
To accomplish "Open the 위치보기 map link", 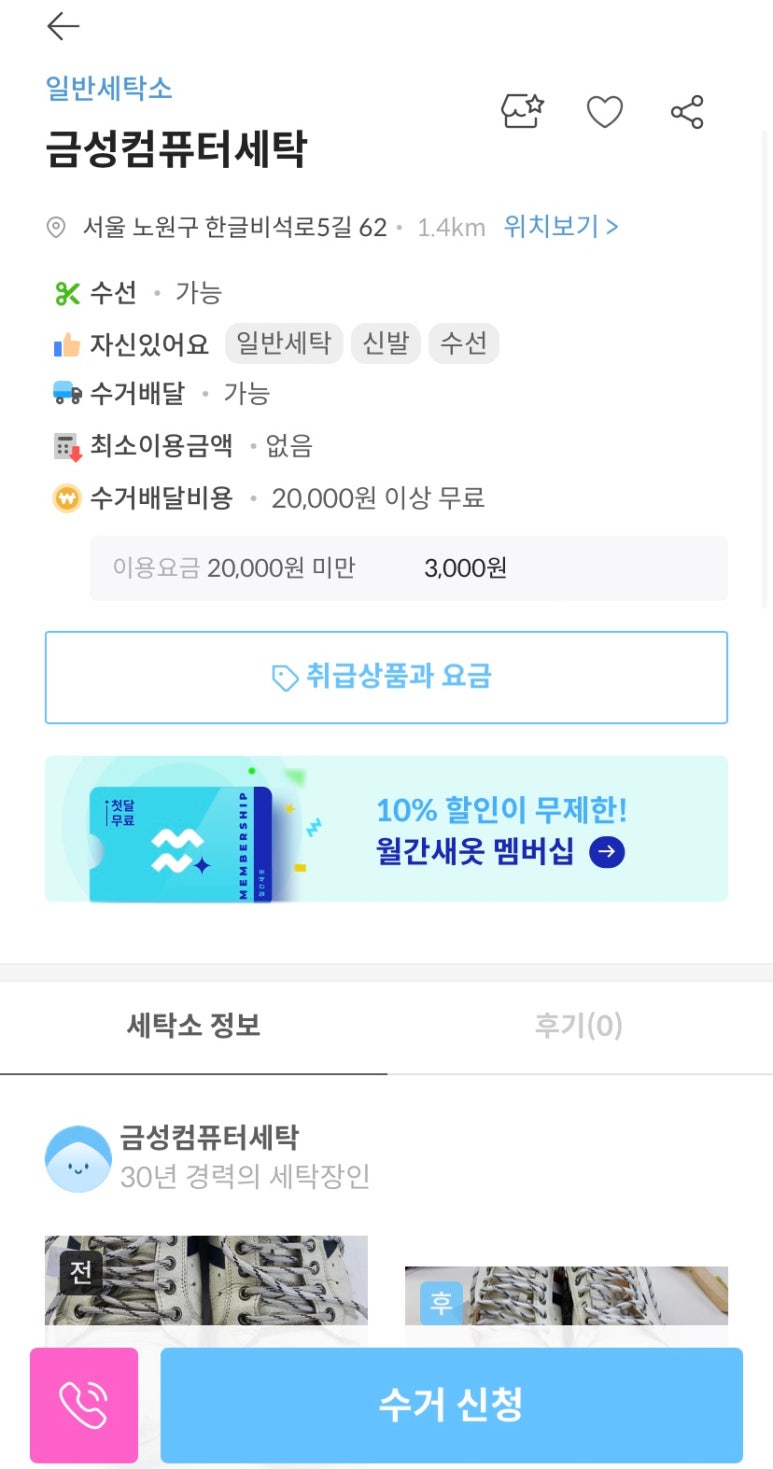I will pos(560,227).
